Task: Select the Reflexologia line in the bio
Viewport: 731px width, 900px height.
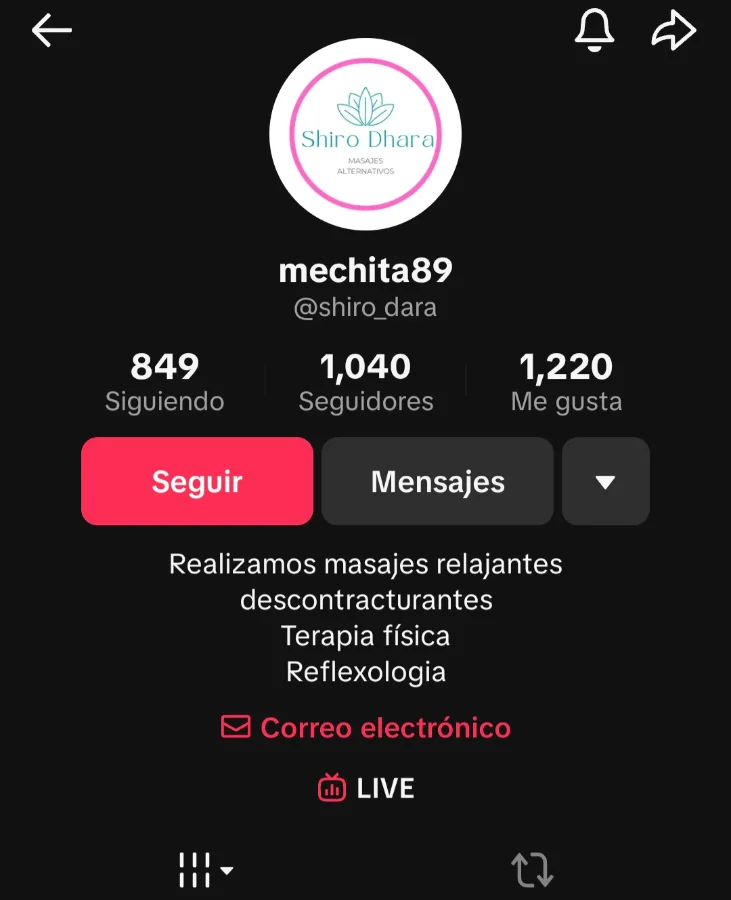Action: [365, 671]
